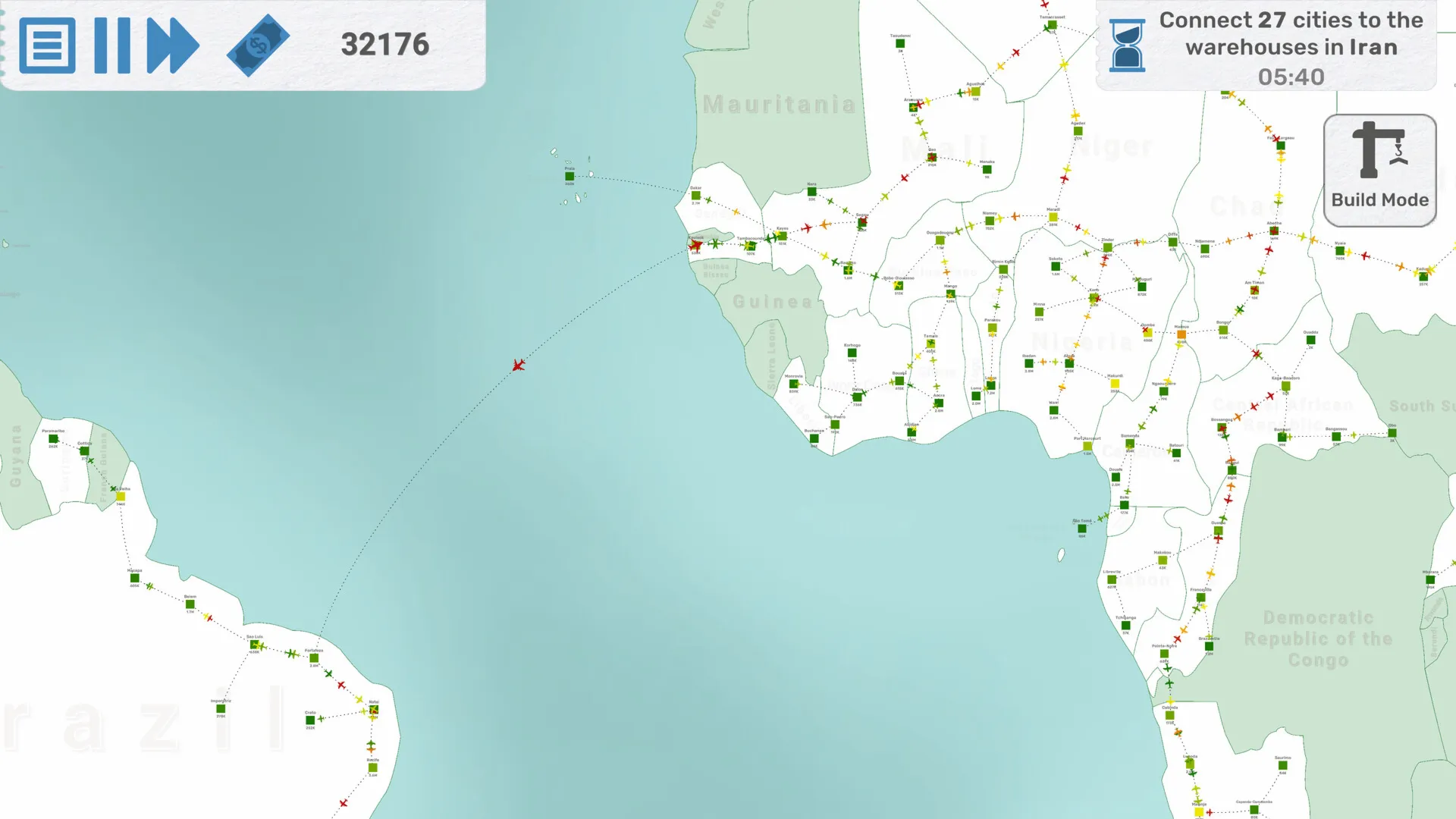Open the game menu

click(x=47, y=45)
